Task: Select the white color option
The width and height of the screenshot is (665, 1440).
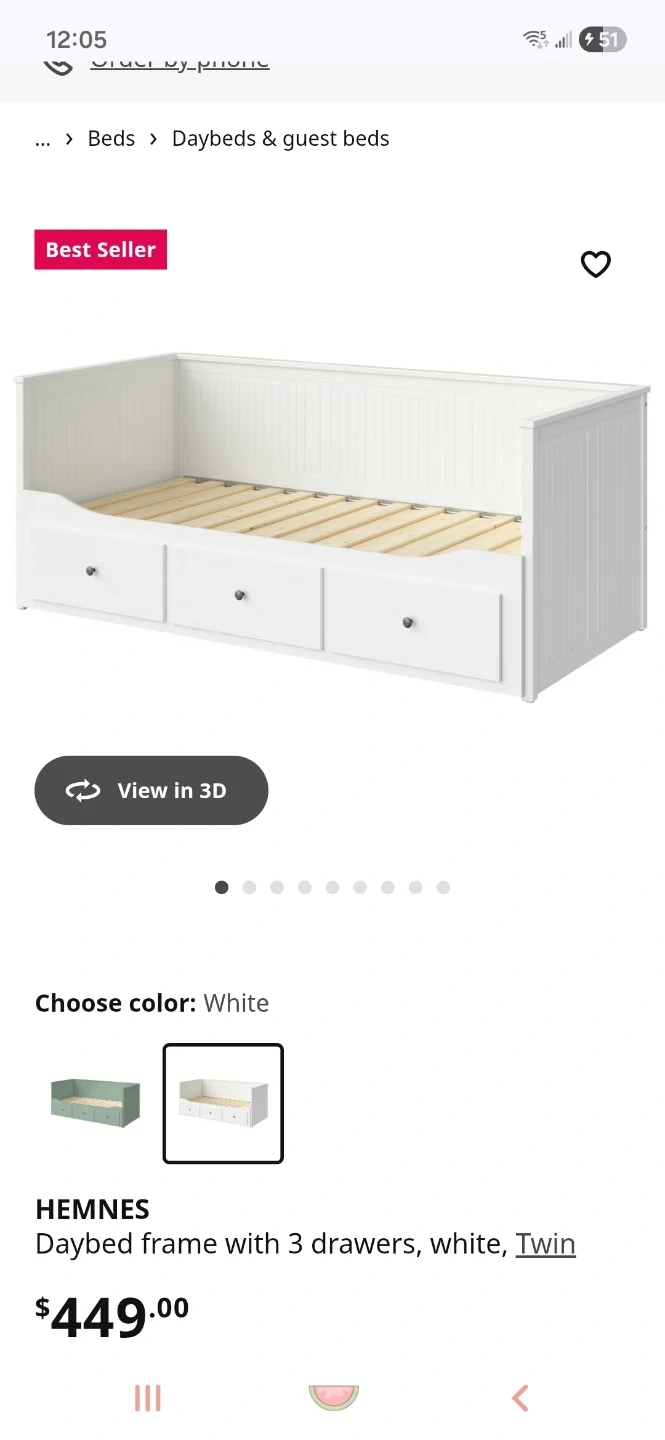Action: click(223, 1103)
